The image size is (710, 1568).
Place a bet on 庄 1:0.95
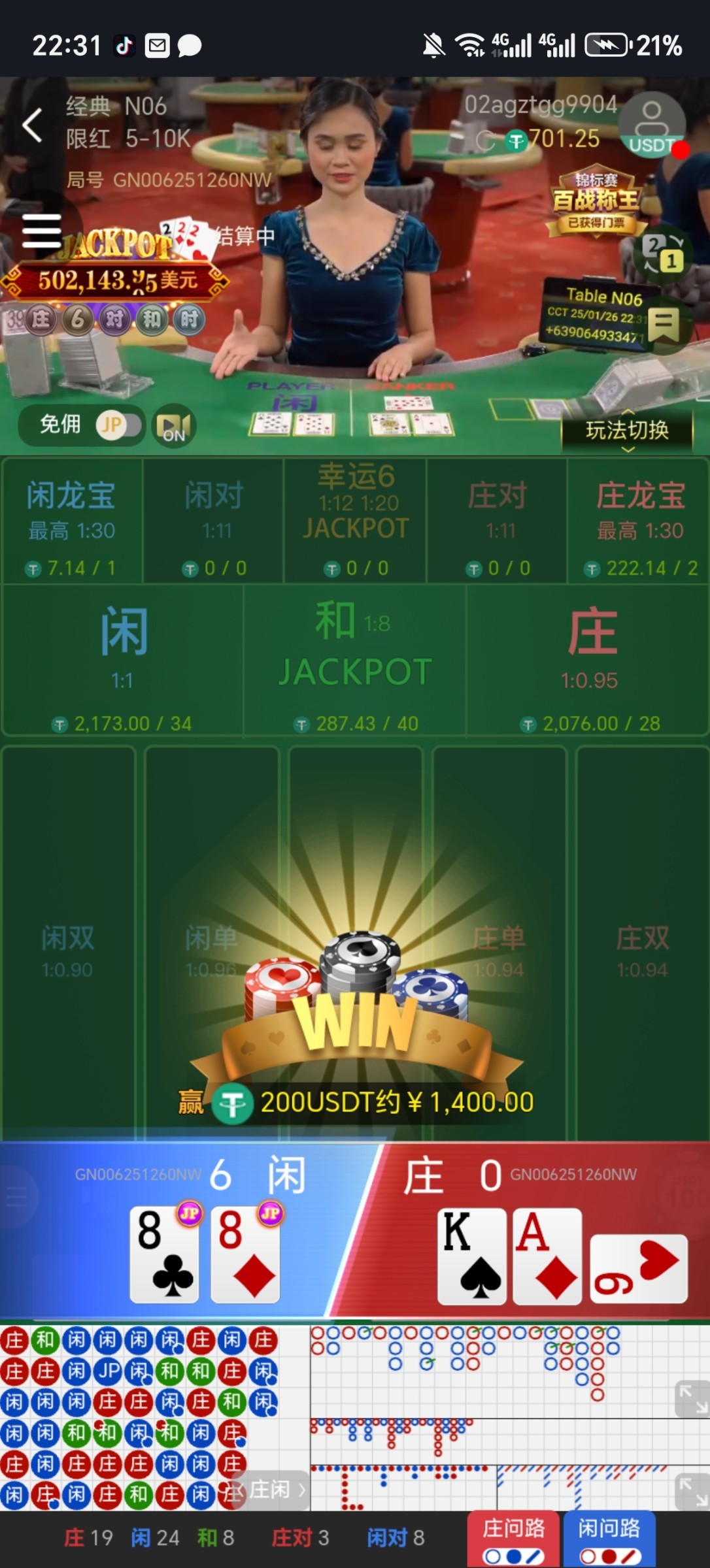point(588,661)
